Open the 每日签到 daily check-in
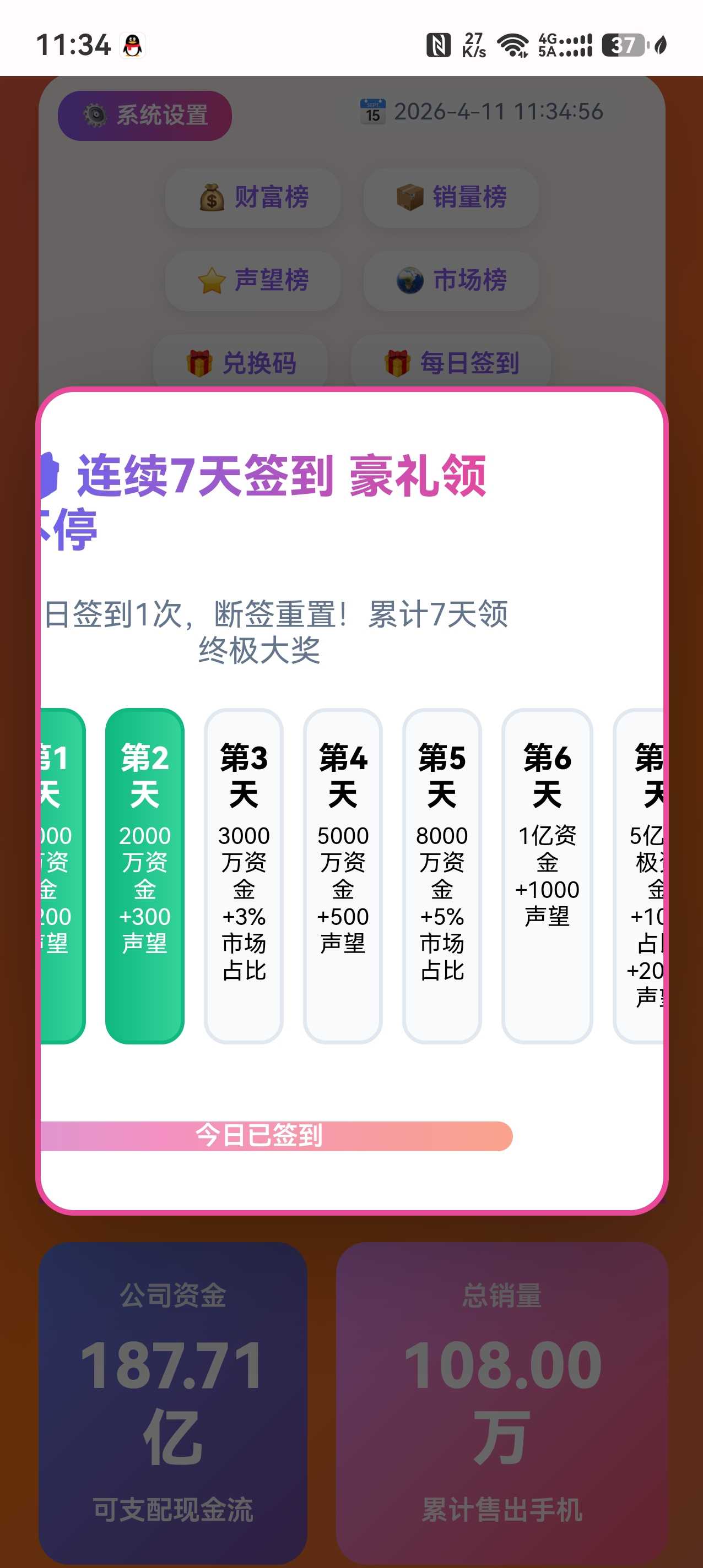This screenshot has width=703, height=1568. coord(451,363)
